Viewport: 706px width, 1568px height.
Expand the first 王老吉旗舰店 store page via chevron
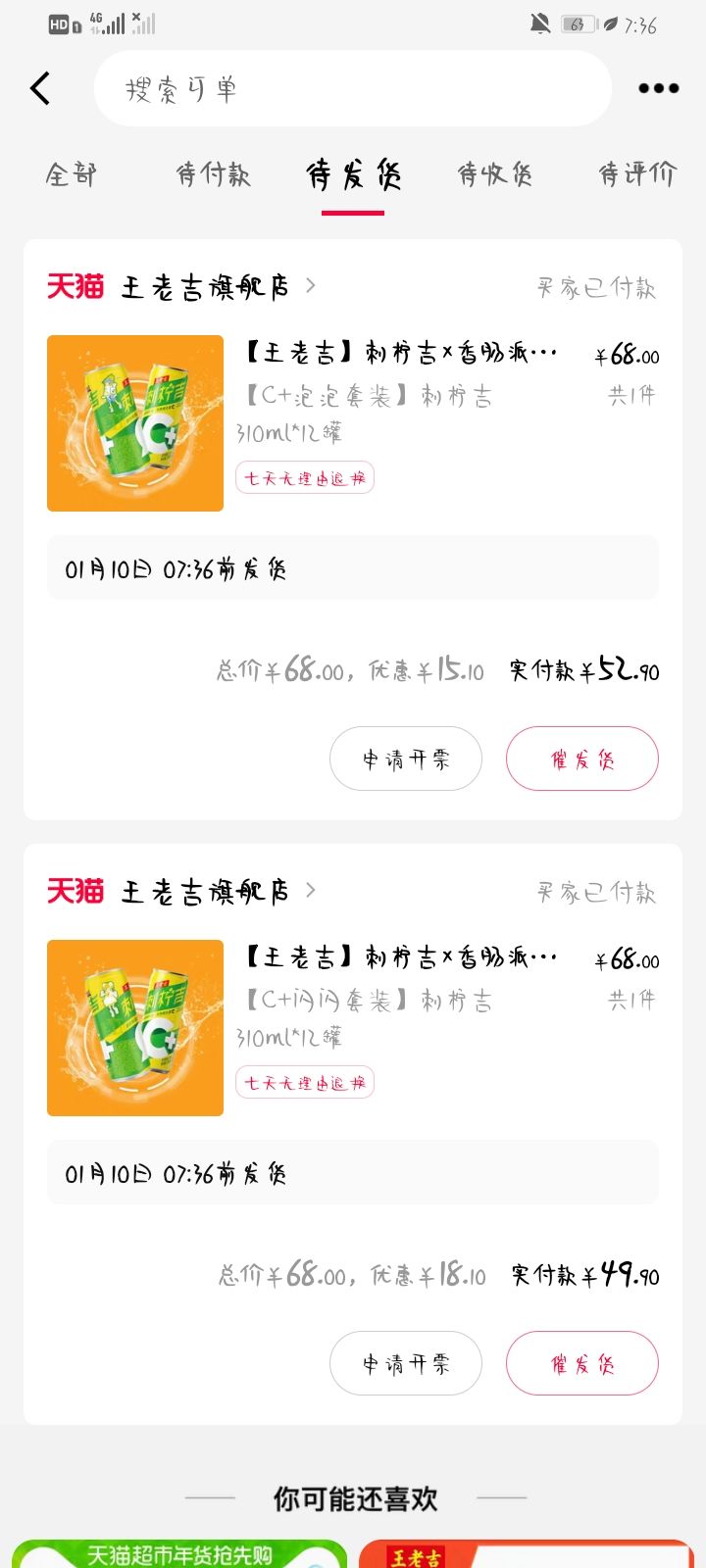pos(312,286)
